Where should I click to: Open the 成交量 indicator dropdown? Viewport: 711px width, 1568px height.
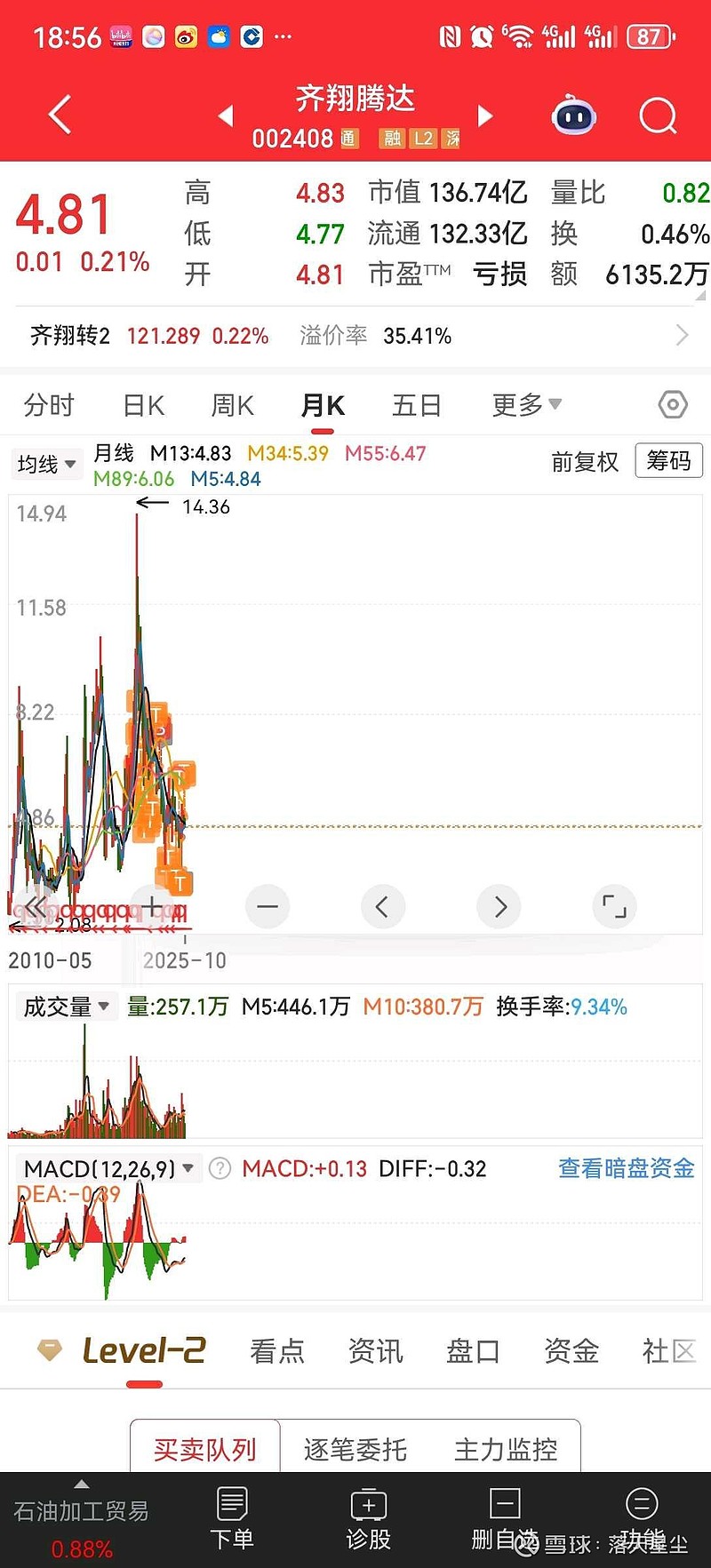pos(66,1007)
